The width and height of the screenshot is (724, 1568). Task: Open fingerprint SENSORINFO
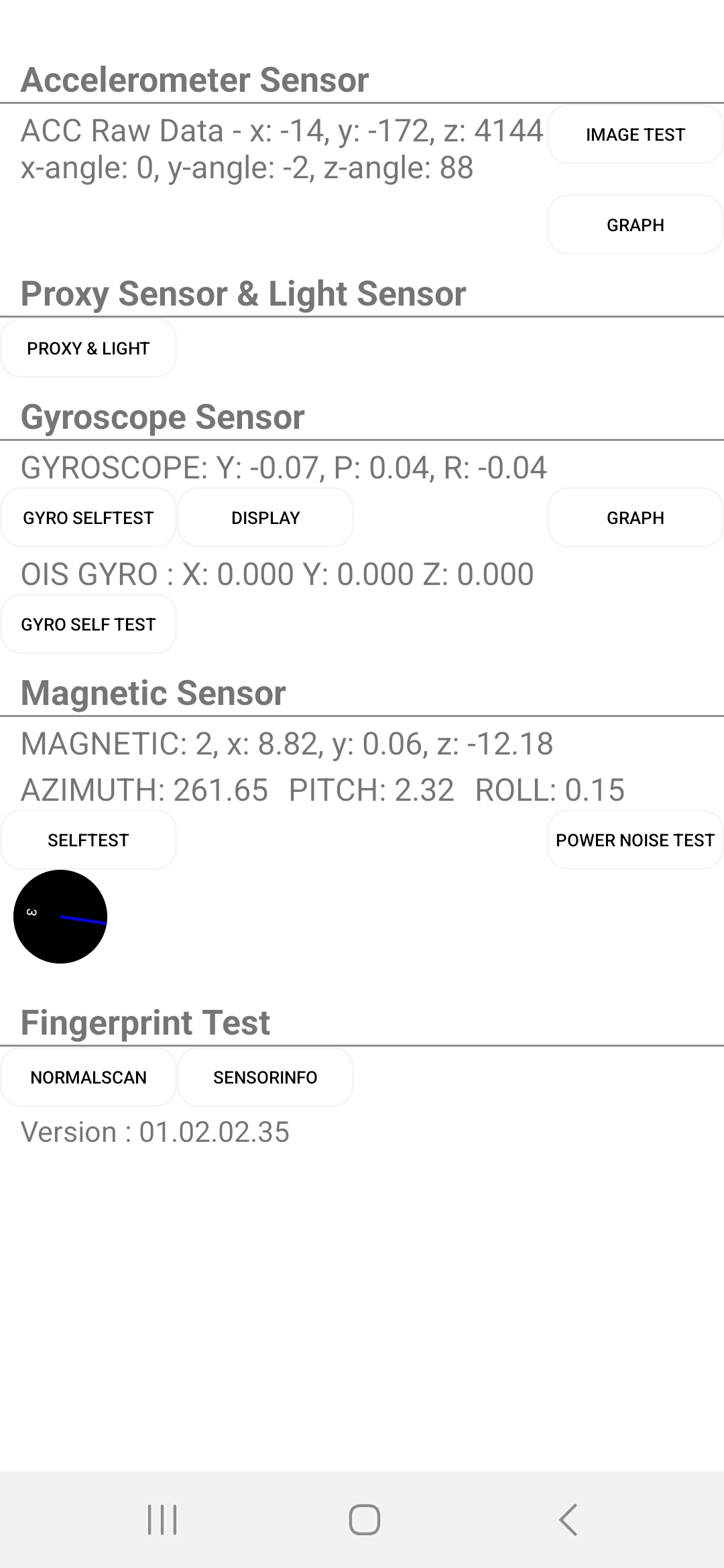265,1077
